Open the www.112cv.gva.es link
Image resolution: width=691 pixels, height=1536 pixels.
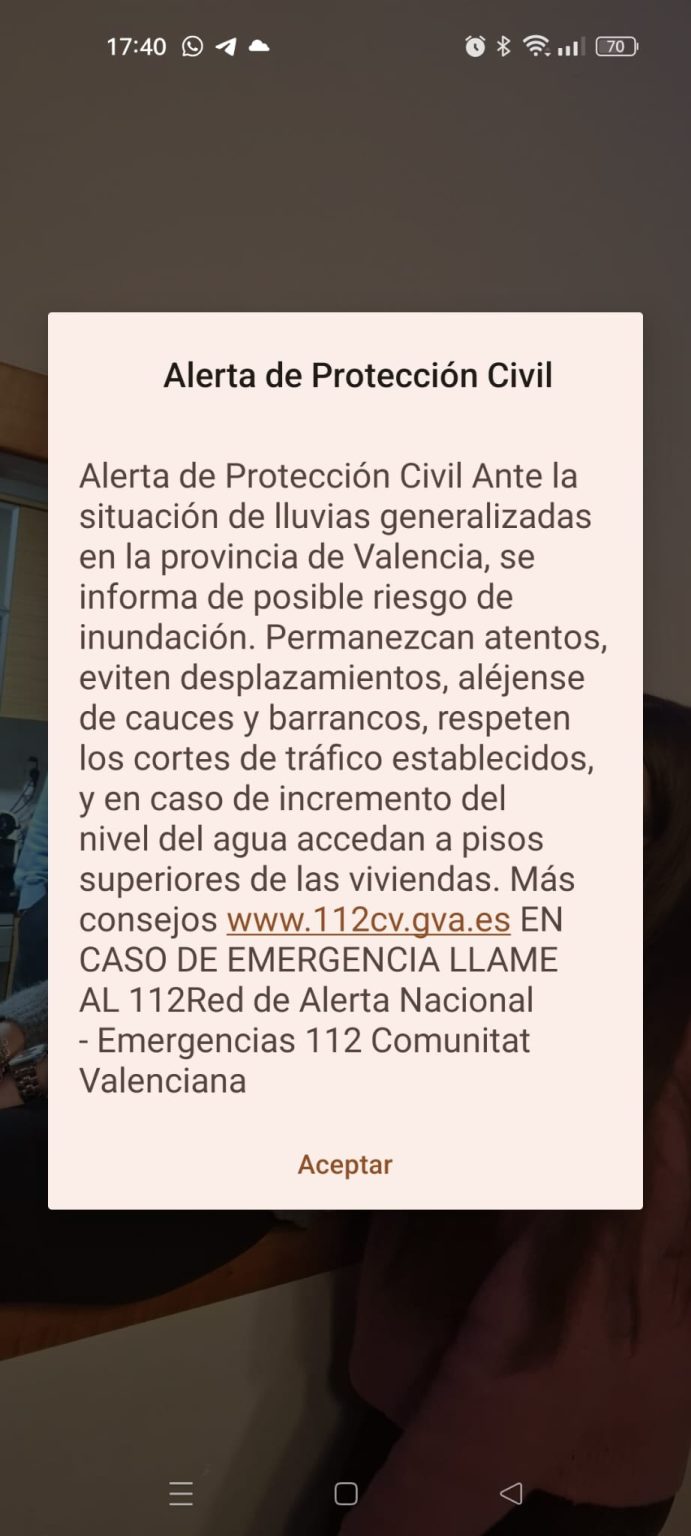pos(368,918)
